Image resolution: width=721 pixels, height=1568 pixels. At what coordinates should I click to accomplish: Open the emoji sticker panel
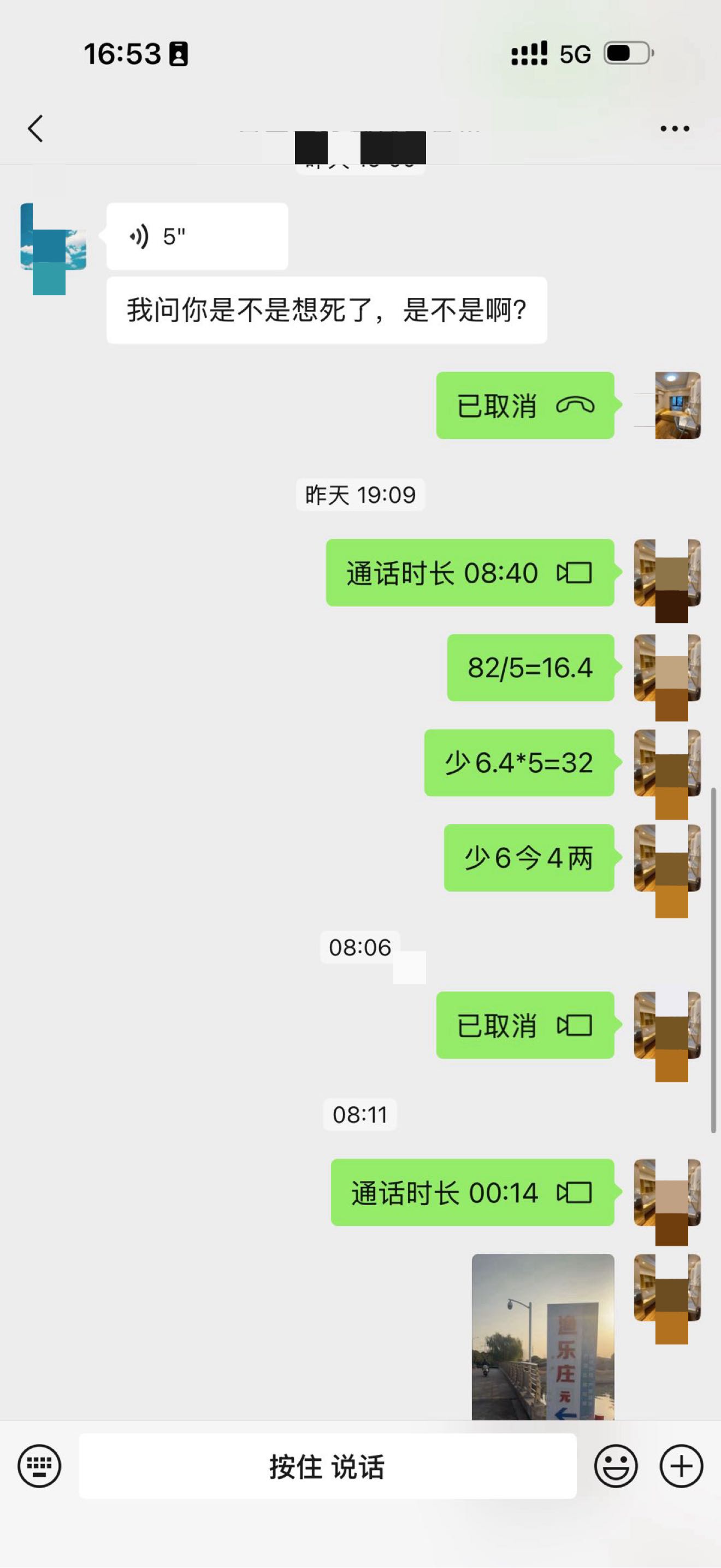pyautogui.click(x=616, y=1466)
